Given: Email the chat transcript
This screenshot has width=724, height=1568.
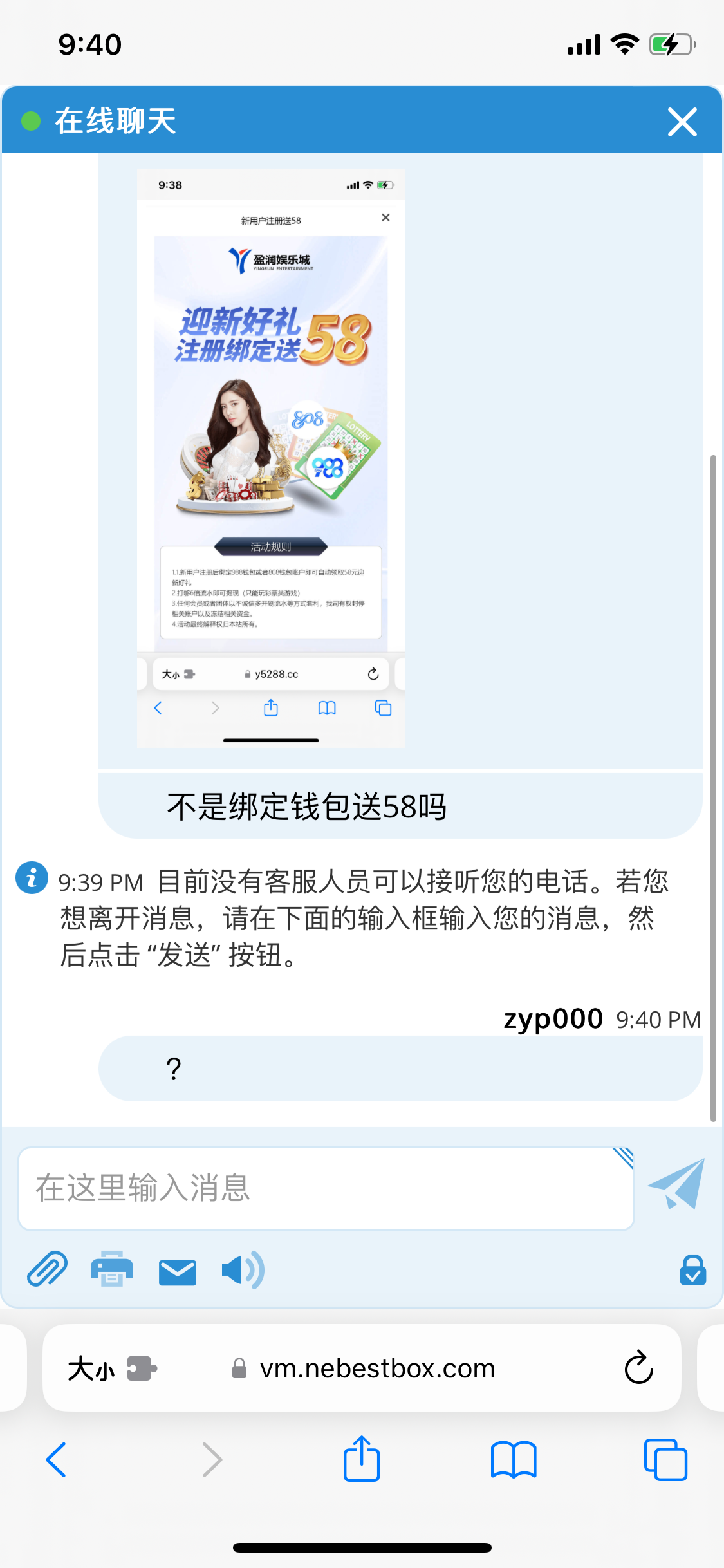Looking at the screenshot, I should [178, 1272].
